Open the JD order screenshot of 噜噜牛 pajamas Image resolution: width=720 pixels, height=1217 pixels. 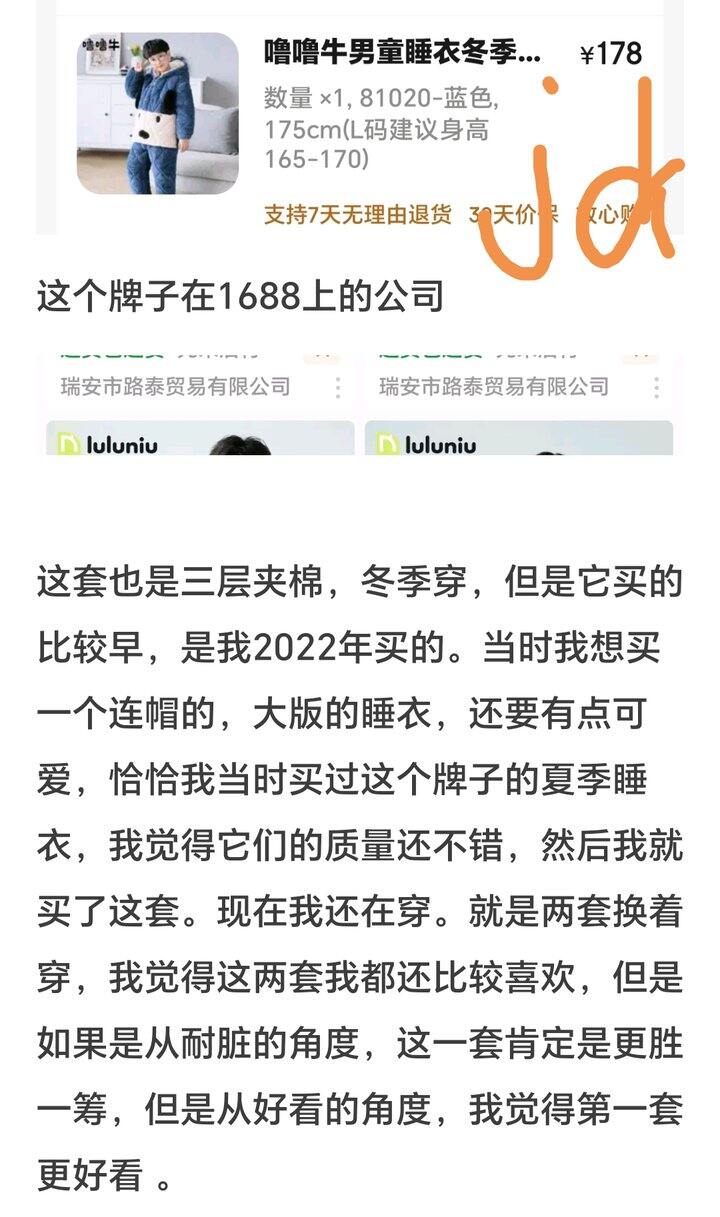click(x=360, y=120)
